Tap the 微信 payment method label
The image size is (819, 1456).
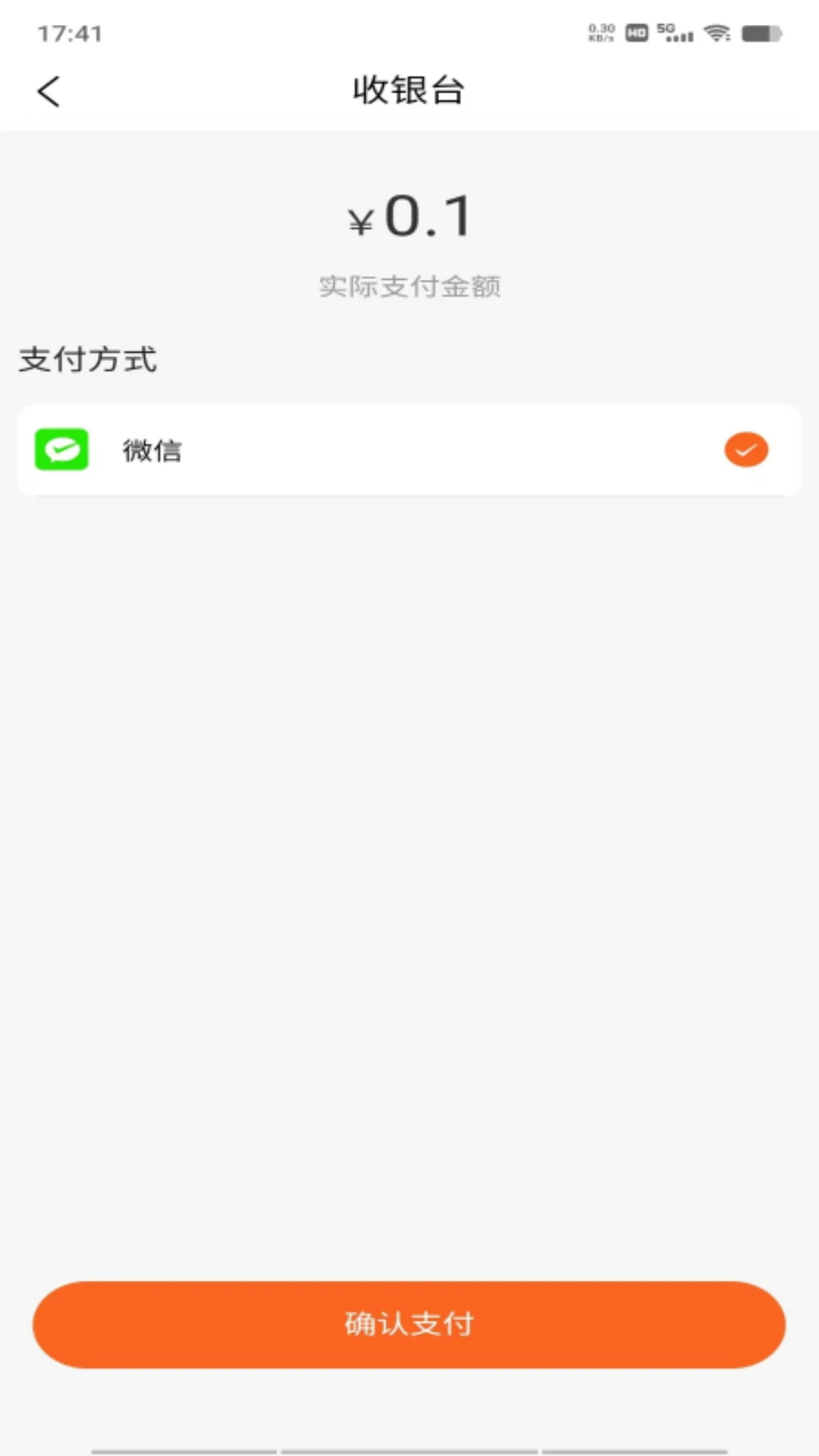(x=153, y=450)
